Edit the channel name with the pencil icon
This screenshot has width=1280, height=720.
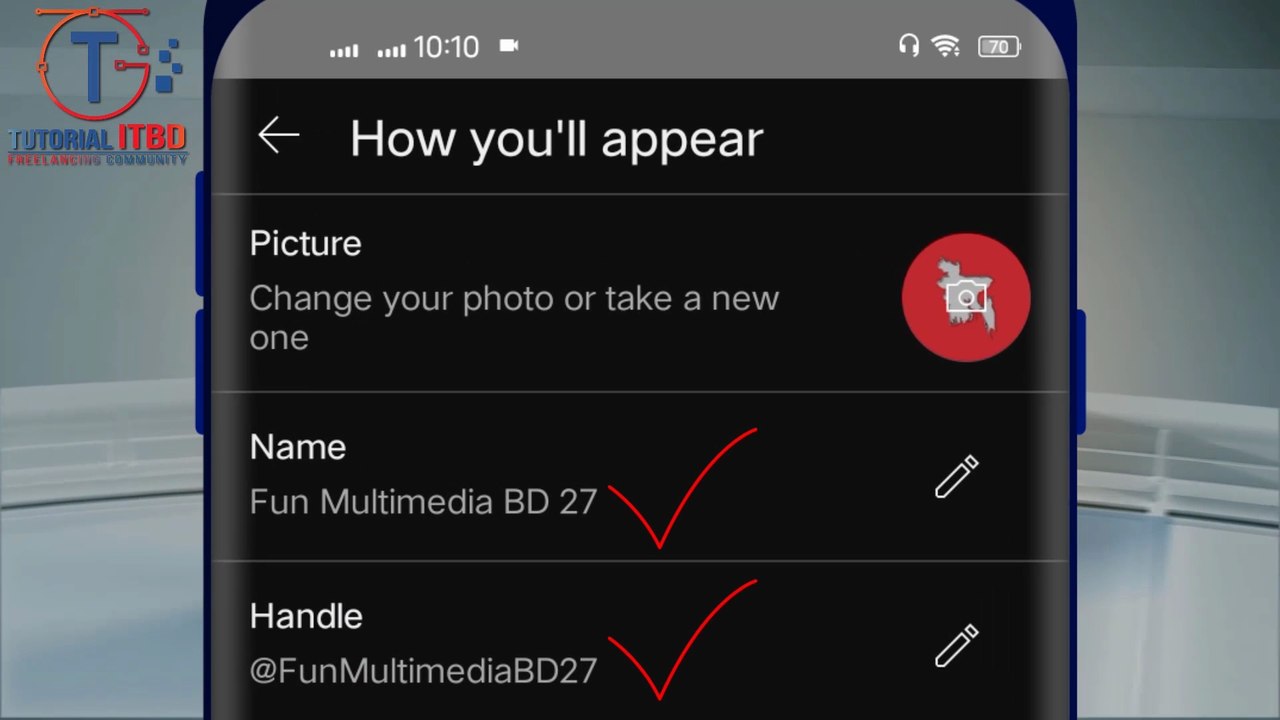coord(956,477)
